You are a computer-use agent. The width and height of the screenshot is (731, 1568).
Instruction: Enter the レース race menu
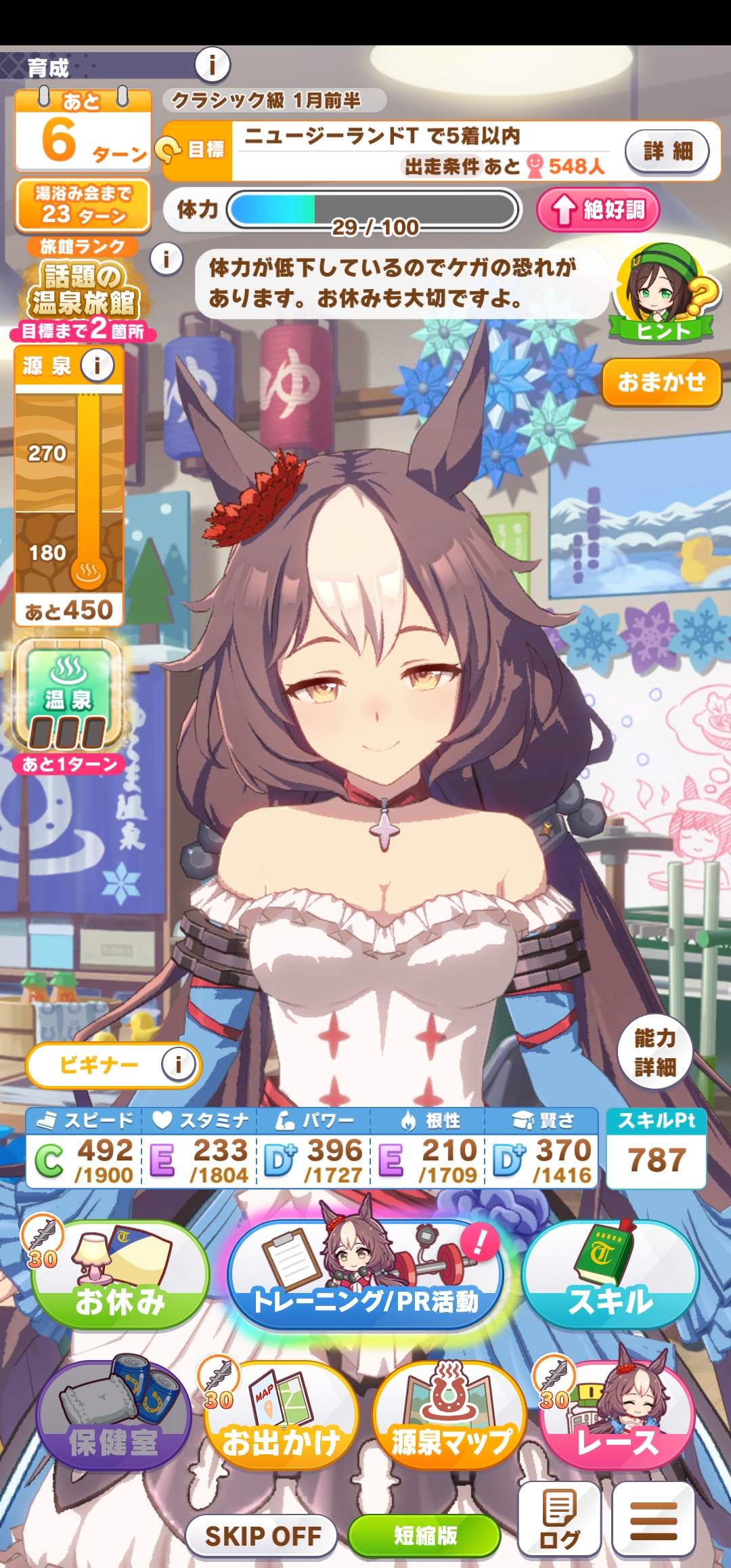point(617,1415)
